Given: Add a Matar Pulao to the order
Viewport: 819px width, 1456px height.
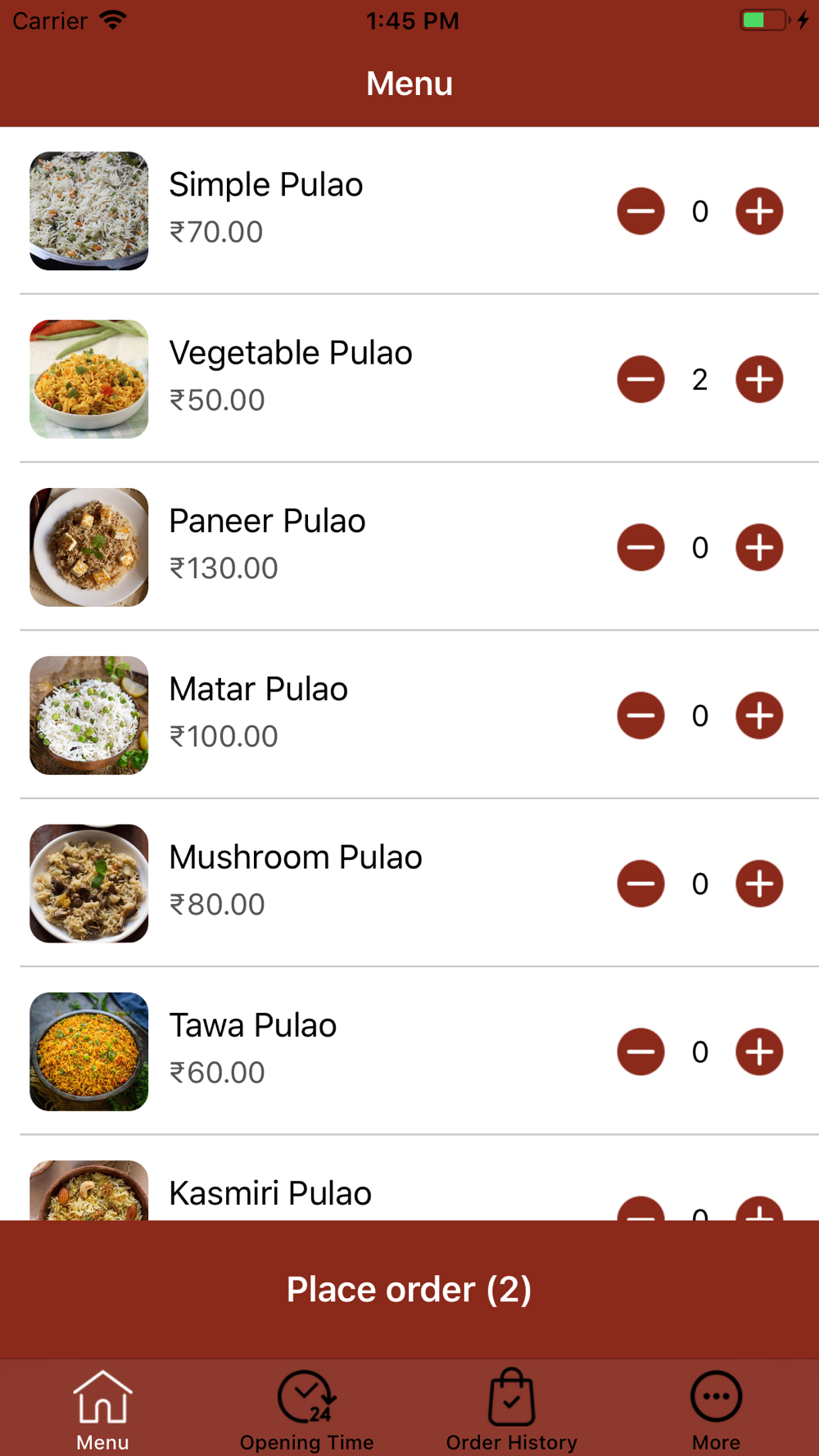Looking at the screenshot, I should click(x=759, y=716).
